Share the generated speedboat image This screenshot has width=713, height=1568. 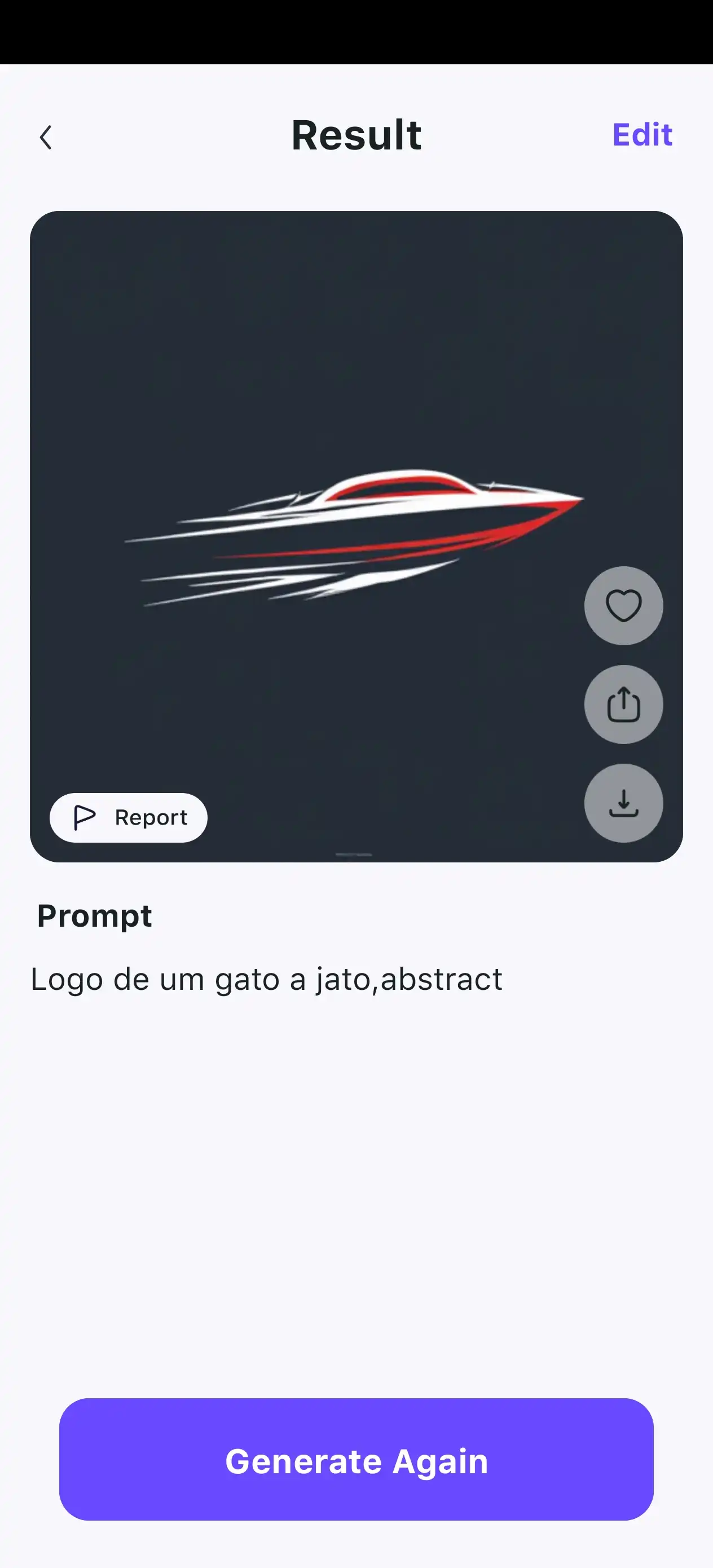(623, 704)
